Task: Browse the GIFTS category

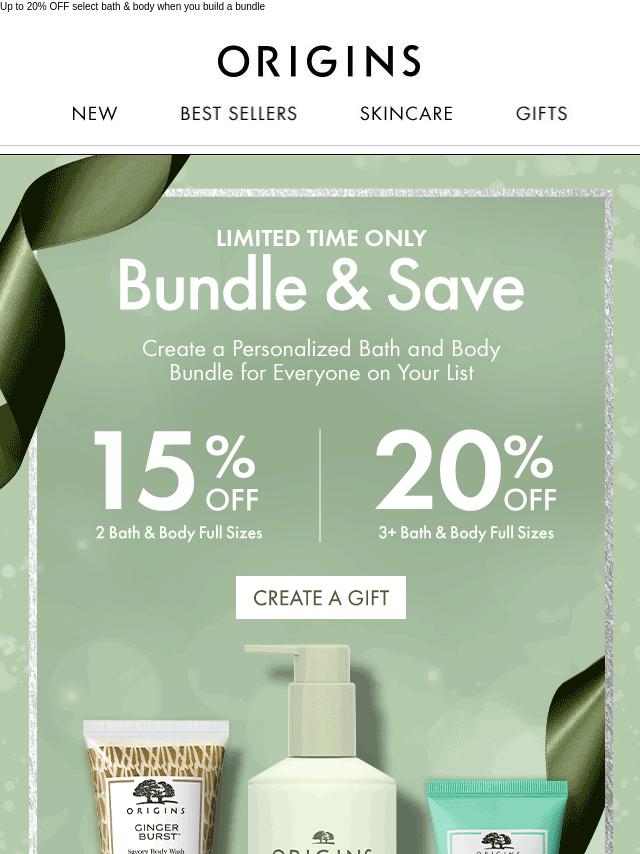Action: tap(541, 114)
